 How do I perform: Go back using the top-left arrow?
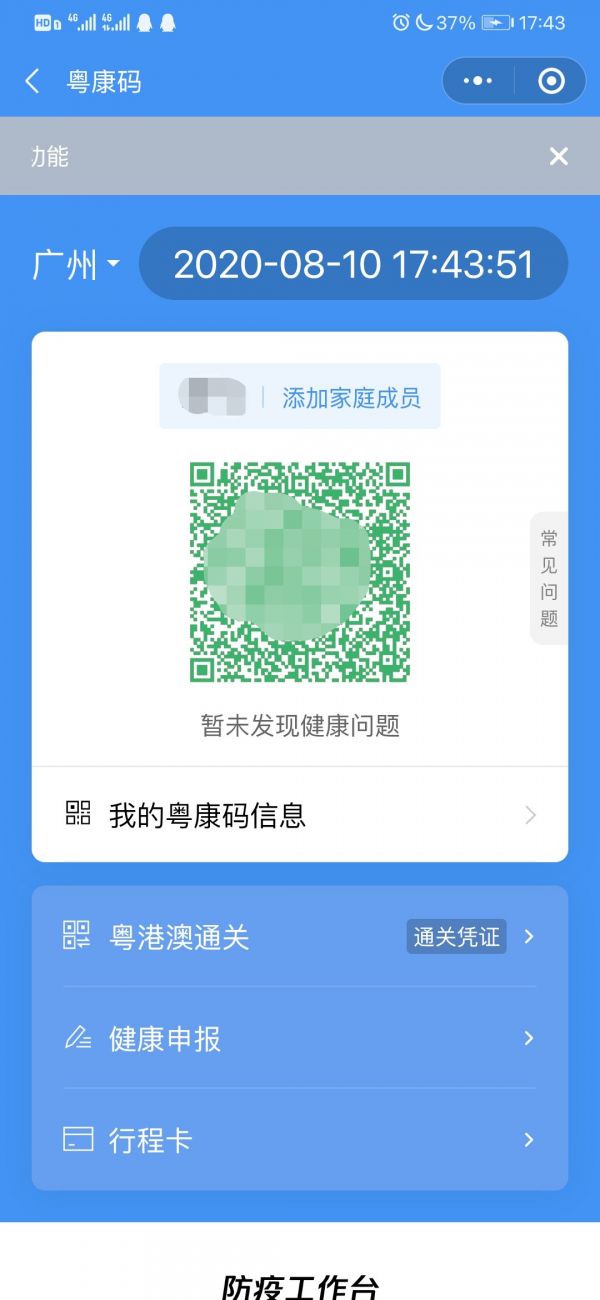[x=32, y=82]
